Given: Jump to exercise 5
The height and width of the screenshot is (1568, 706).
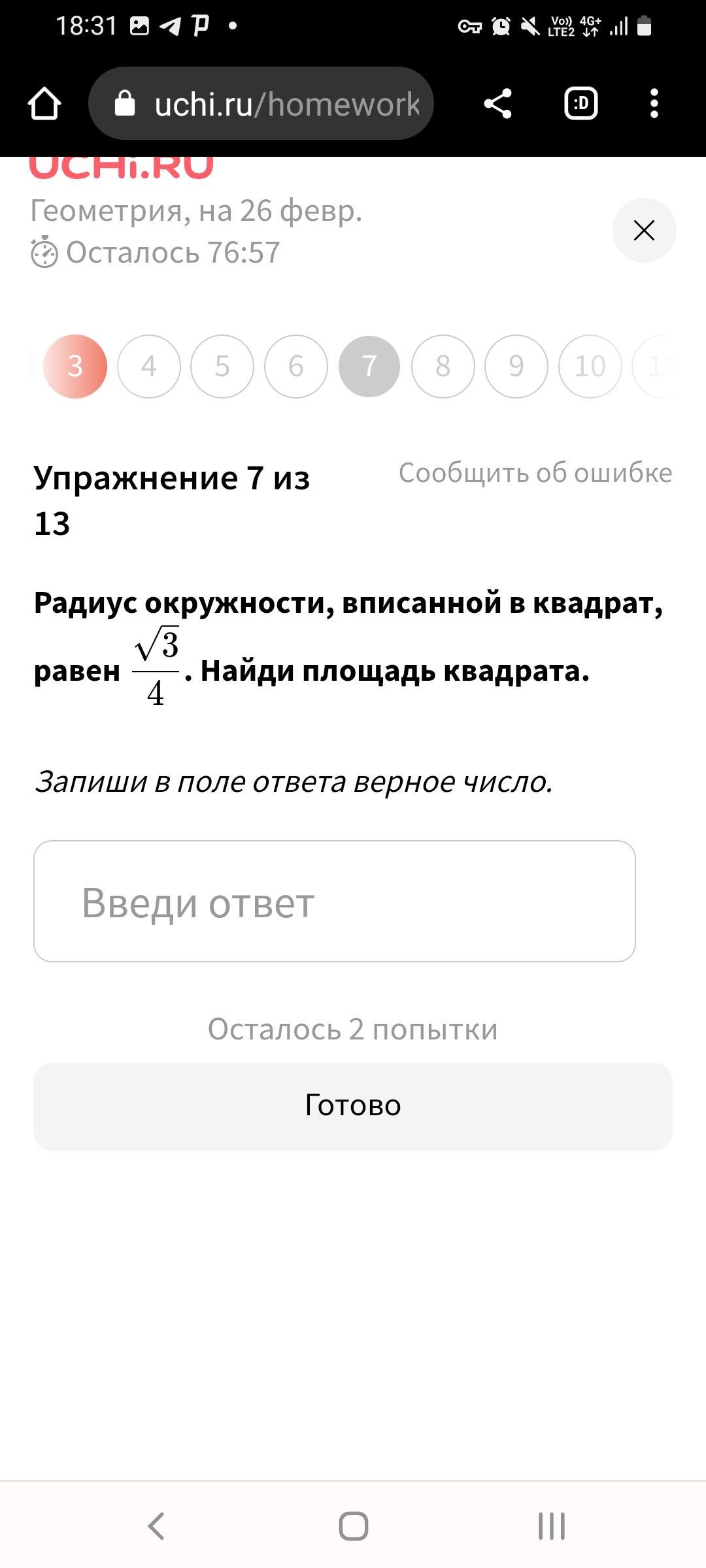Looking at the screenshot, I should (x=222, y=367).
